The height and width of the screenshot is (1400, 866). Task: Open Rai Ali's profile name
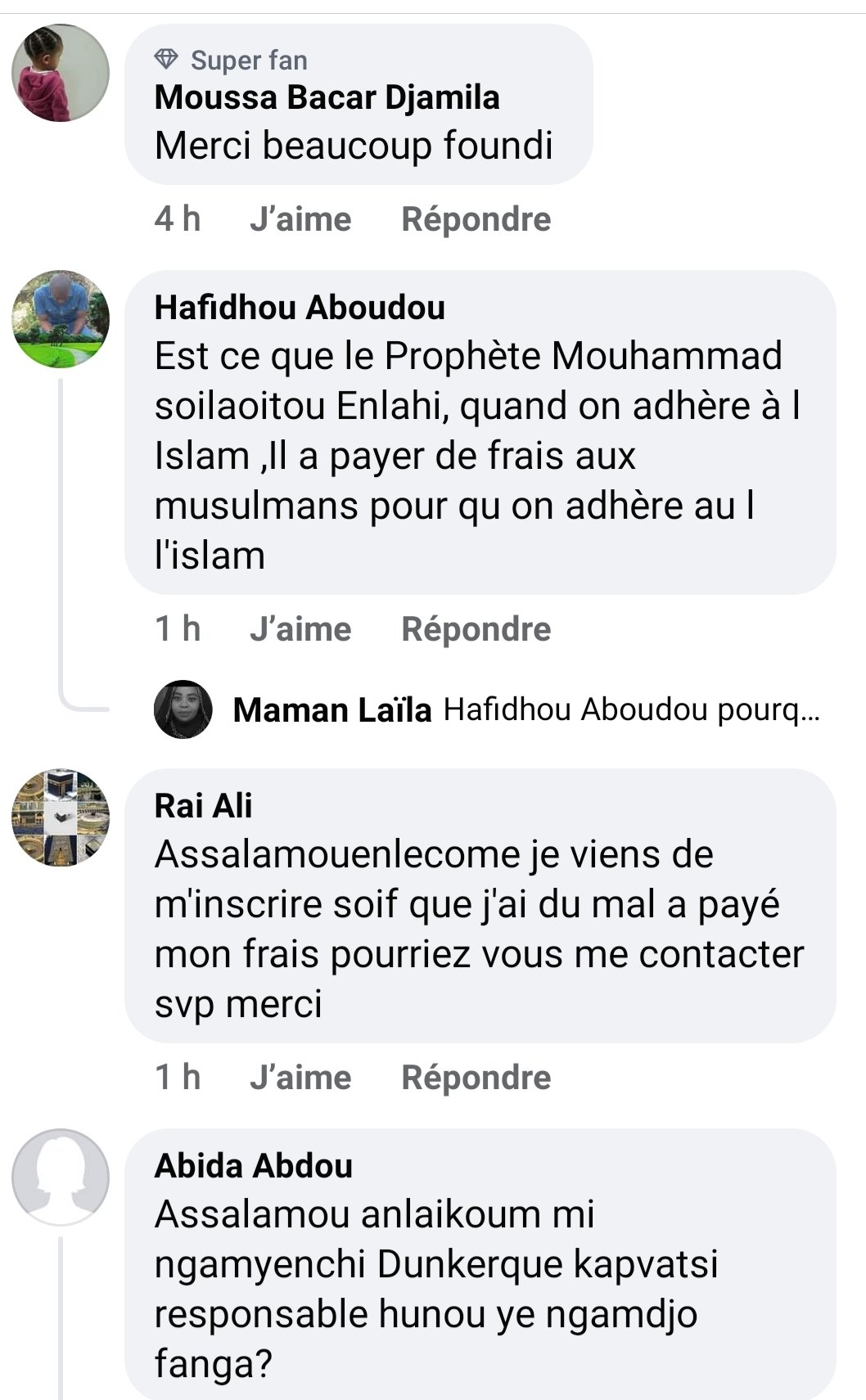203,806
